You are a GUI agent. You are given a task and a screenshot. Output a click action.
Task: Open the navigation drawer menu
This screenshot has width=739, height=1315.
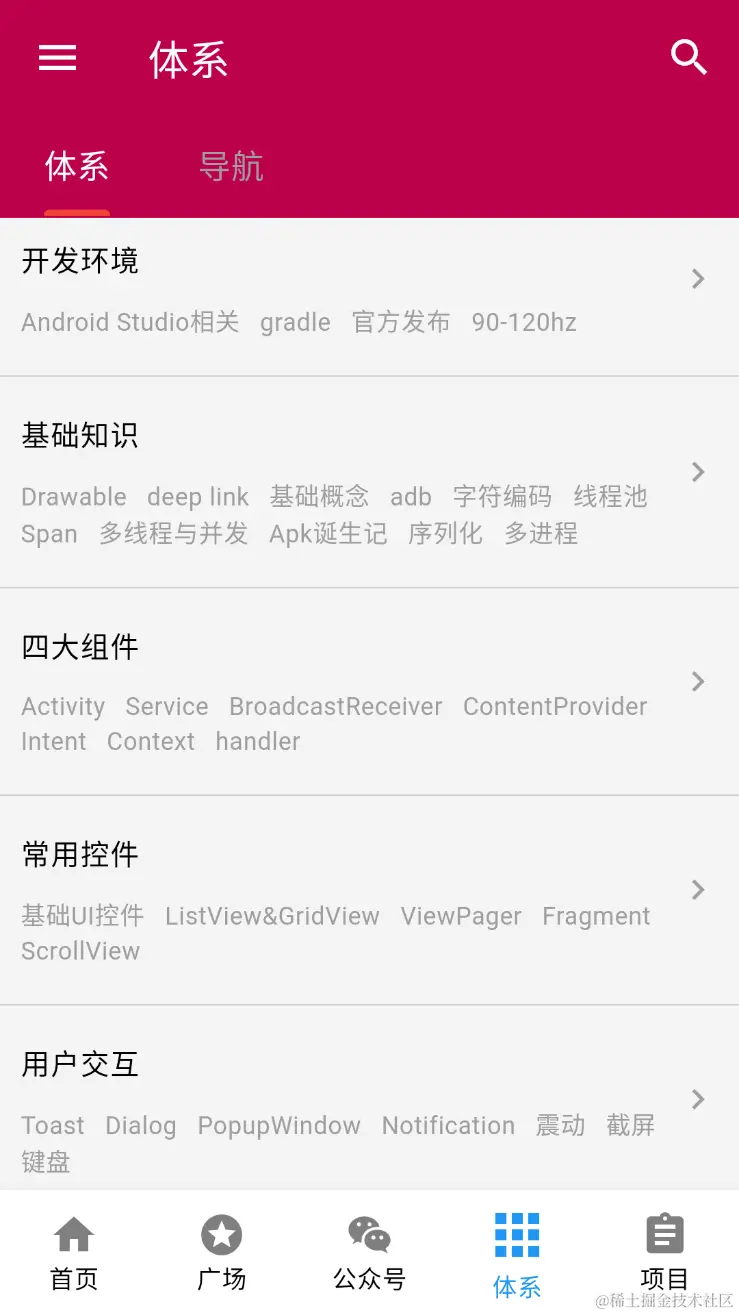(57, 57)
